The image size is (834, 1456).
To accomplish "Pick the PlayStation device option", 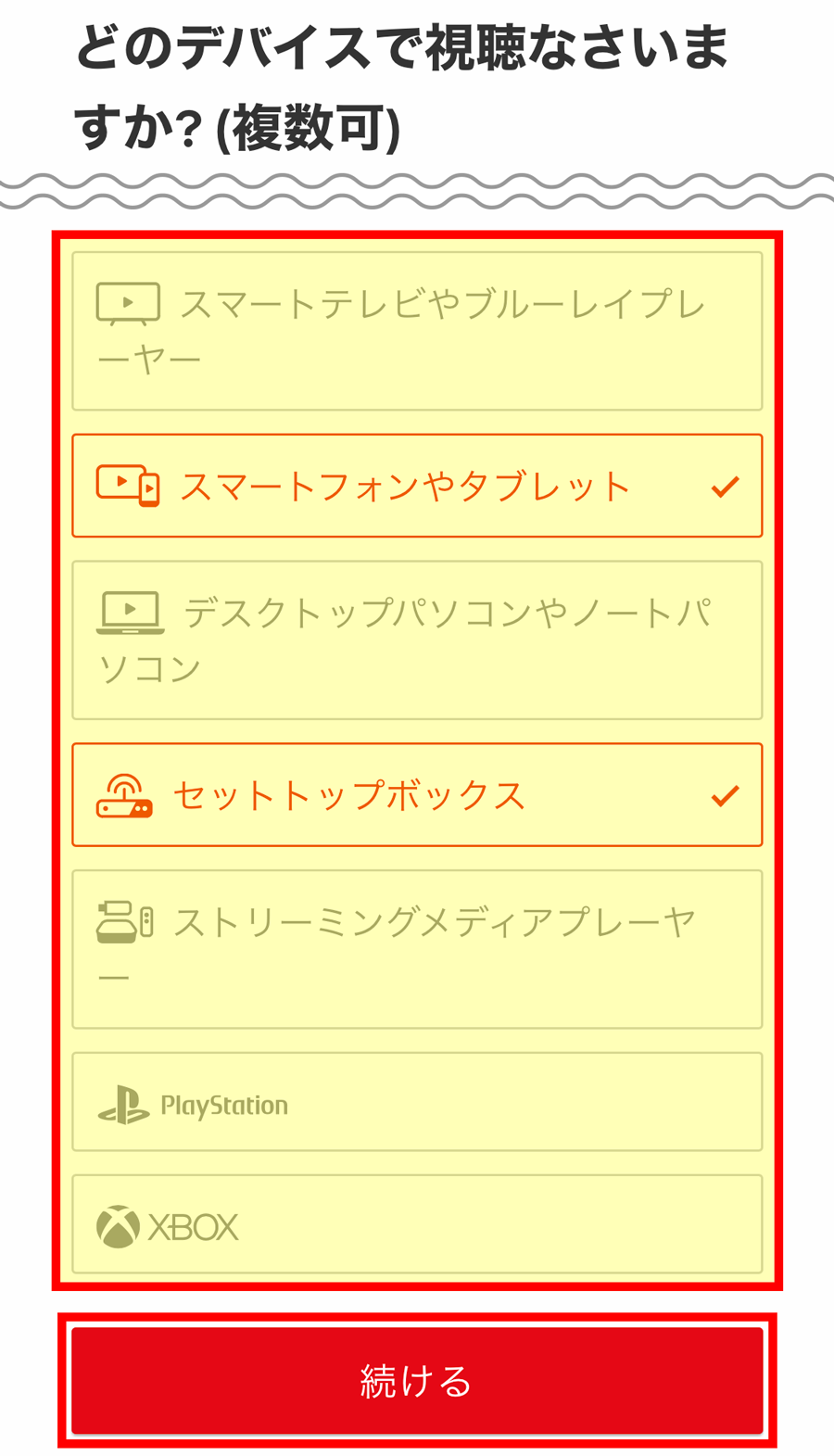I will [x=417, y=1102].
